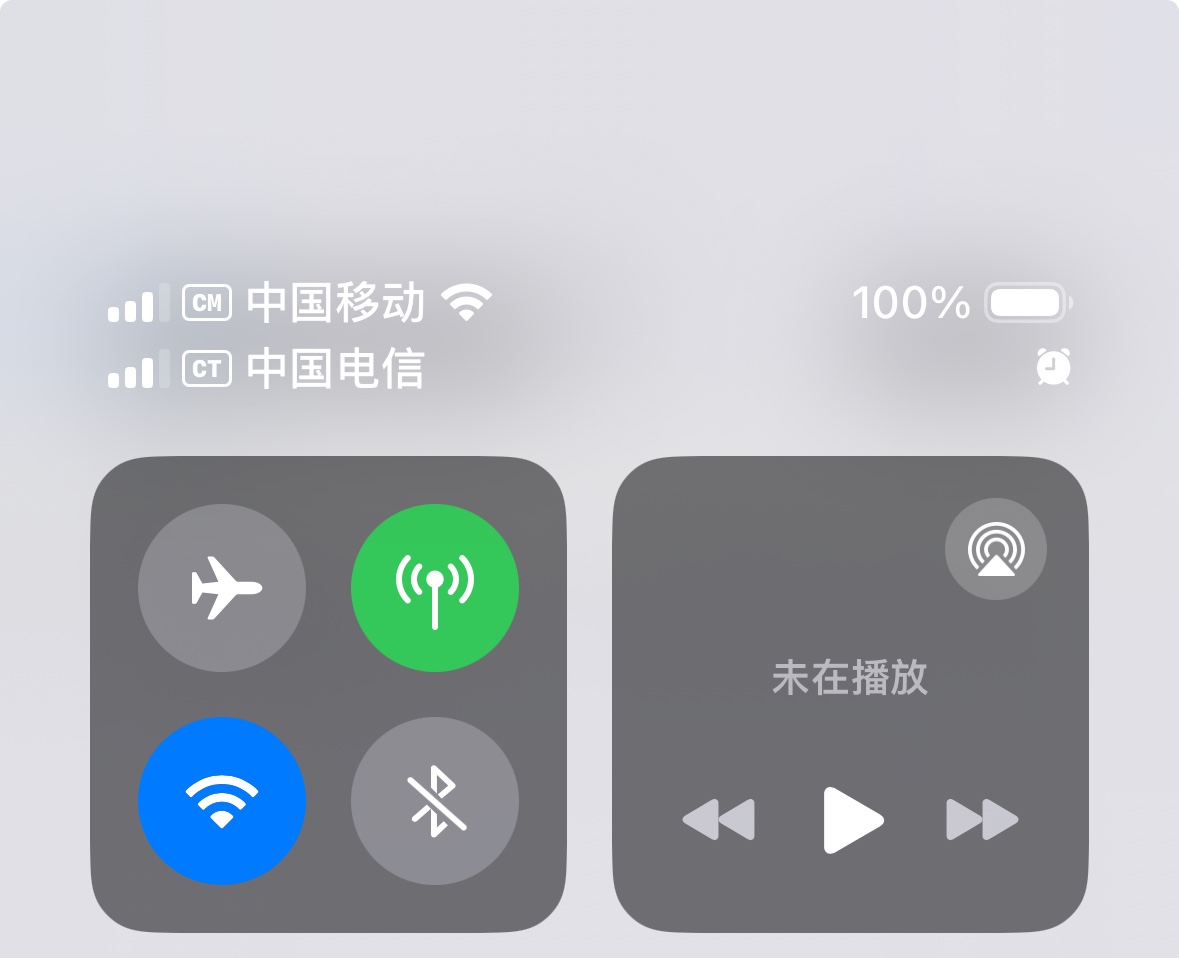Enable airplane mode

point(222,588)
